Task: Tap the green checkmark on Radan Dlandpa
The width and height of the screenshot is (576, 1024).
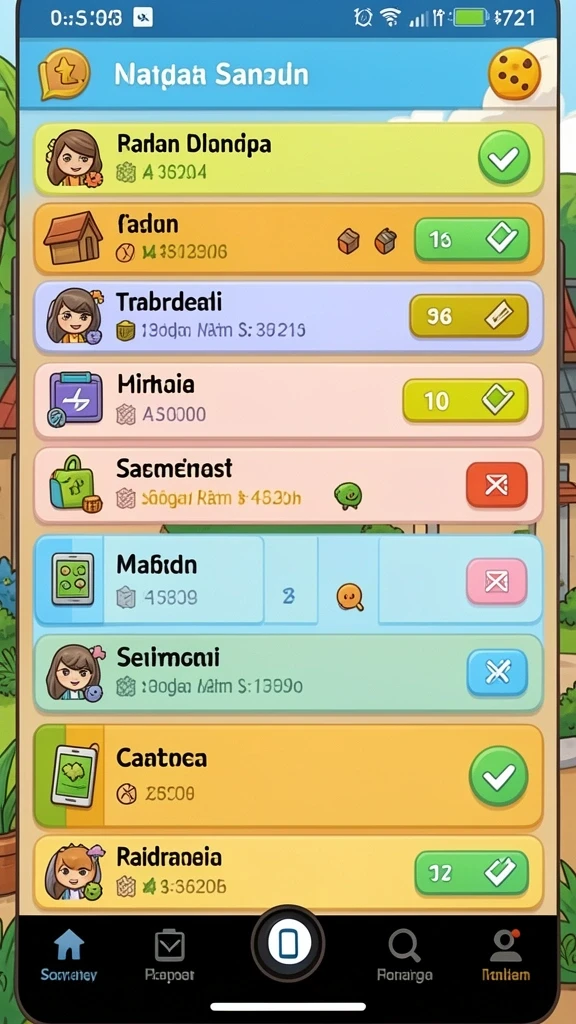Action: [x=504, y=157]
